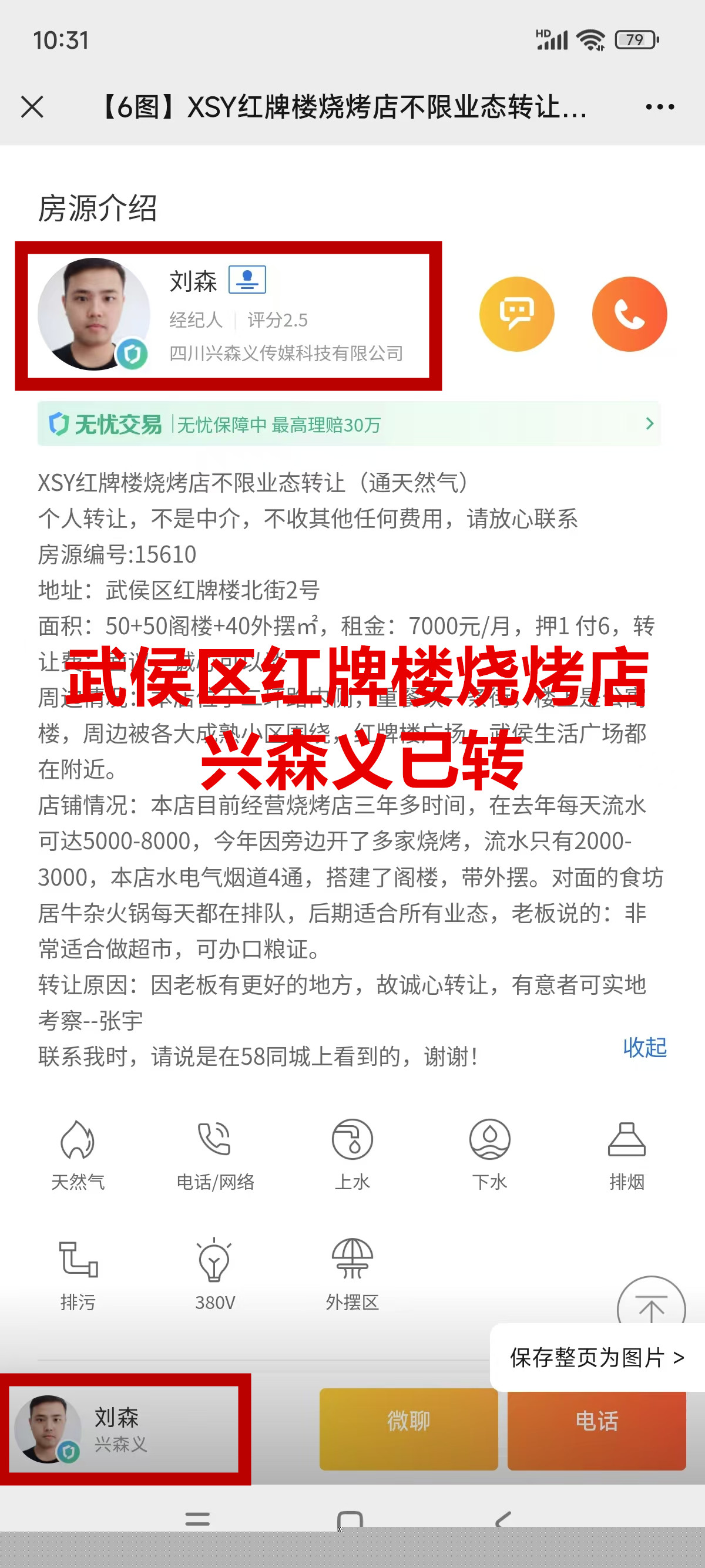Image resolution: width=705 pixels, height=1568 pixels.
Task: Call the agent via orange phone icon
Action: coord(629,314)
